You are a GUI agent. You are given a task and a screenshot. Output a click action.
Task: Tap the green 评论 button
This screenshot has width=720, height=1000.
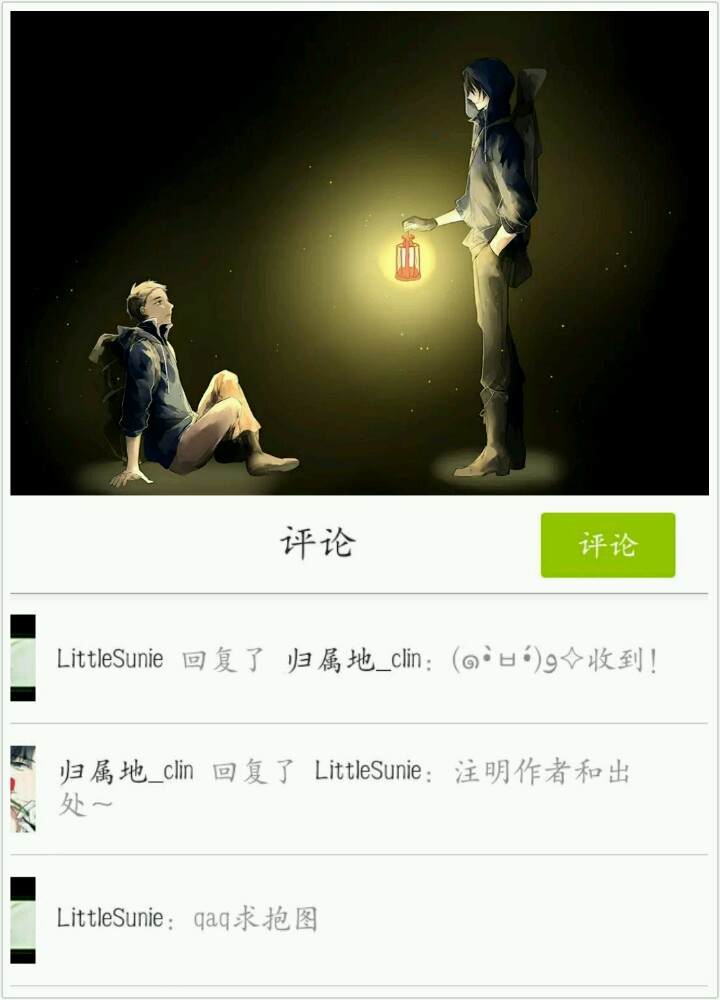click(608, 545)
